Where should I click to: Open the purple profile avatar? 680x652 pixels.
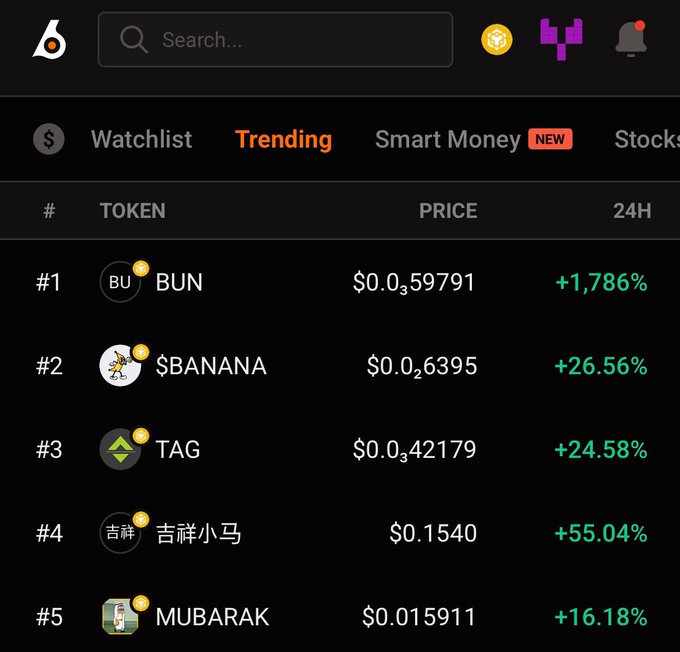point(561,39)
